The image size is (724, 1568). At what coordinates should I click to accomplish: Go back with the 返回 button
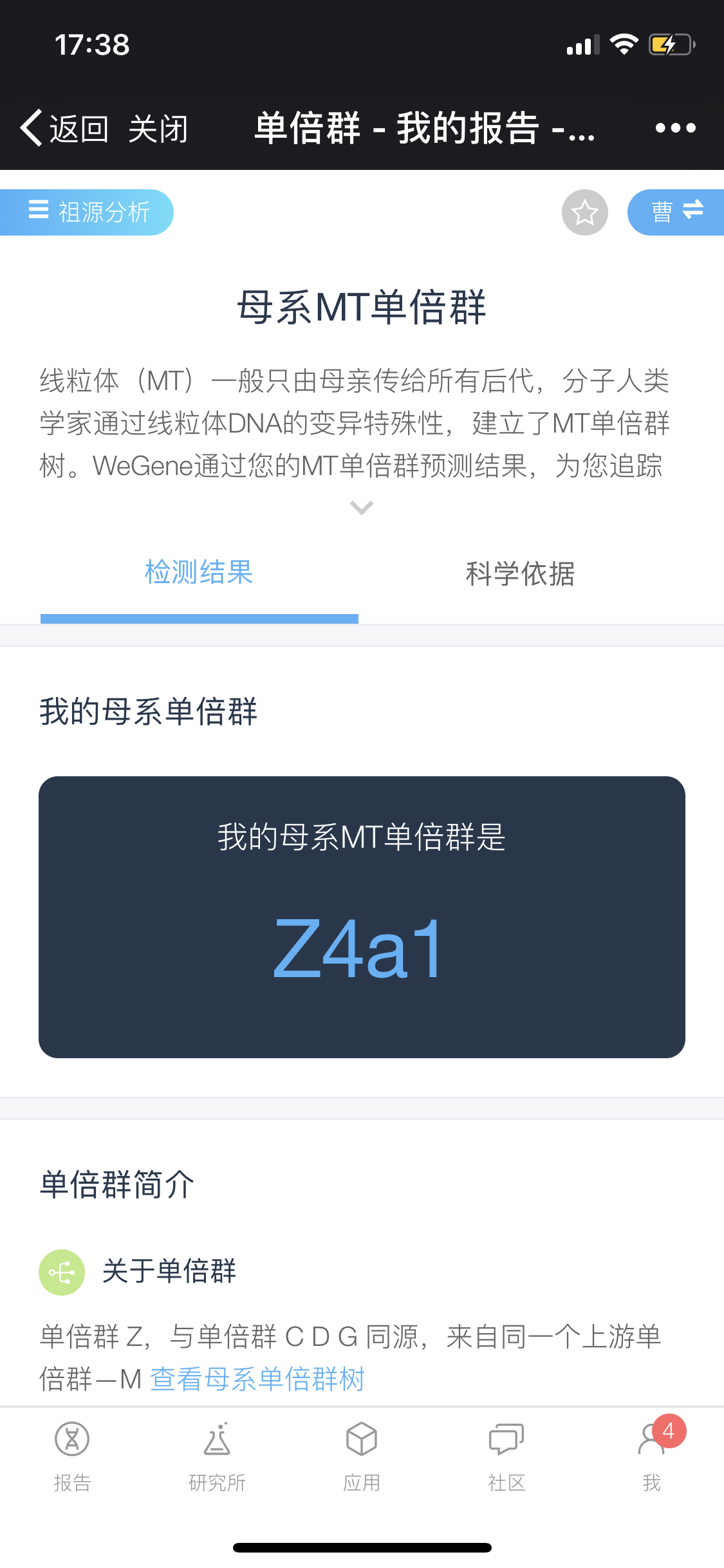64,128
